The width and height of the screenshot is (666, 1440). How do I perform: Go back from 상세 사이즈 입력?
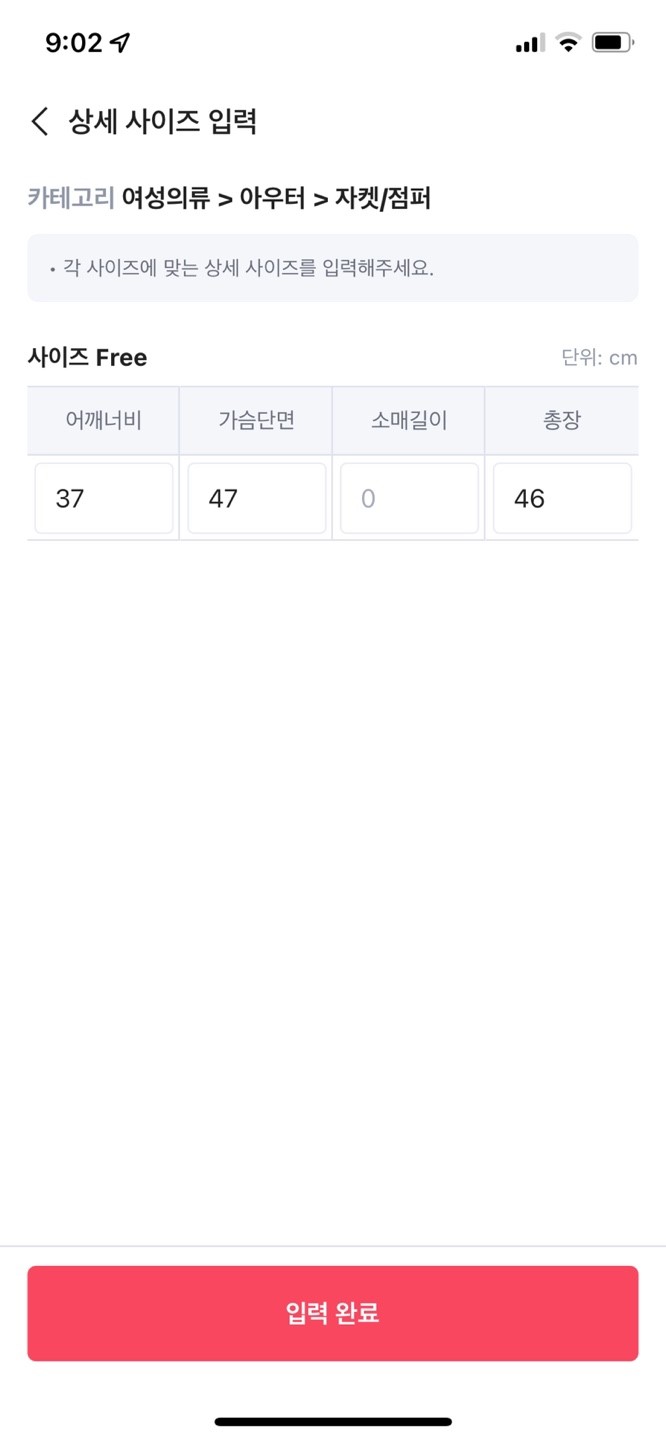[x=40, y=122]
